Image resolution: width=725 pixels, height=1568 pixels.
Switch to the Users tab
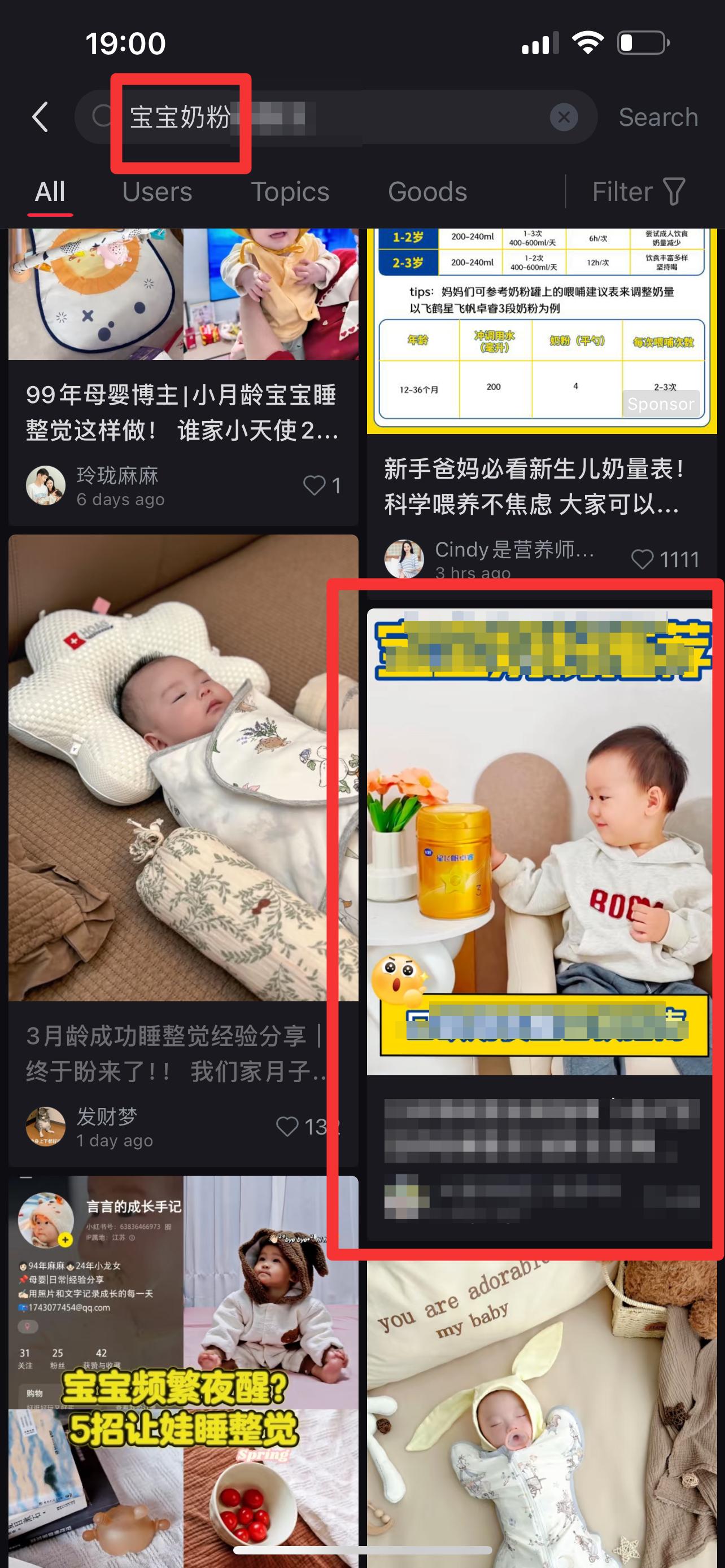coord(157,192)
